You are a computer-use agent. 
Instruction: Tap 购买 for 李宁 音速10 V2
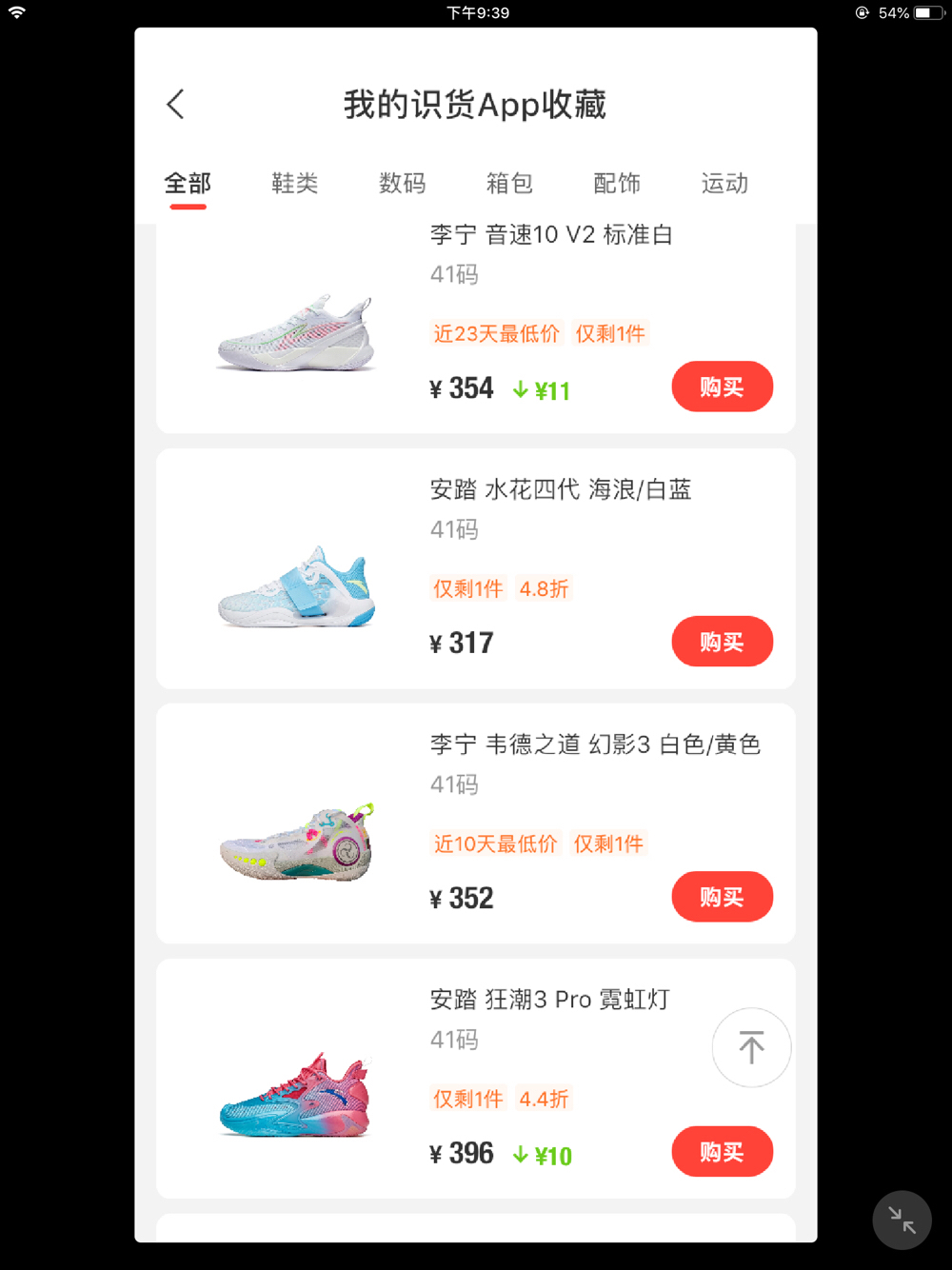tap(722, 387)
